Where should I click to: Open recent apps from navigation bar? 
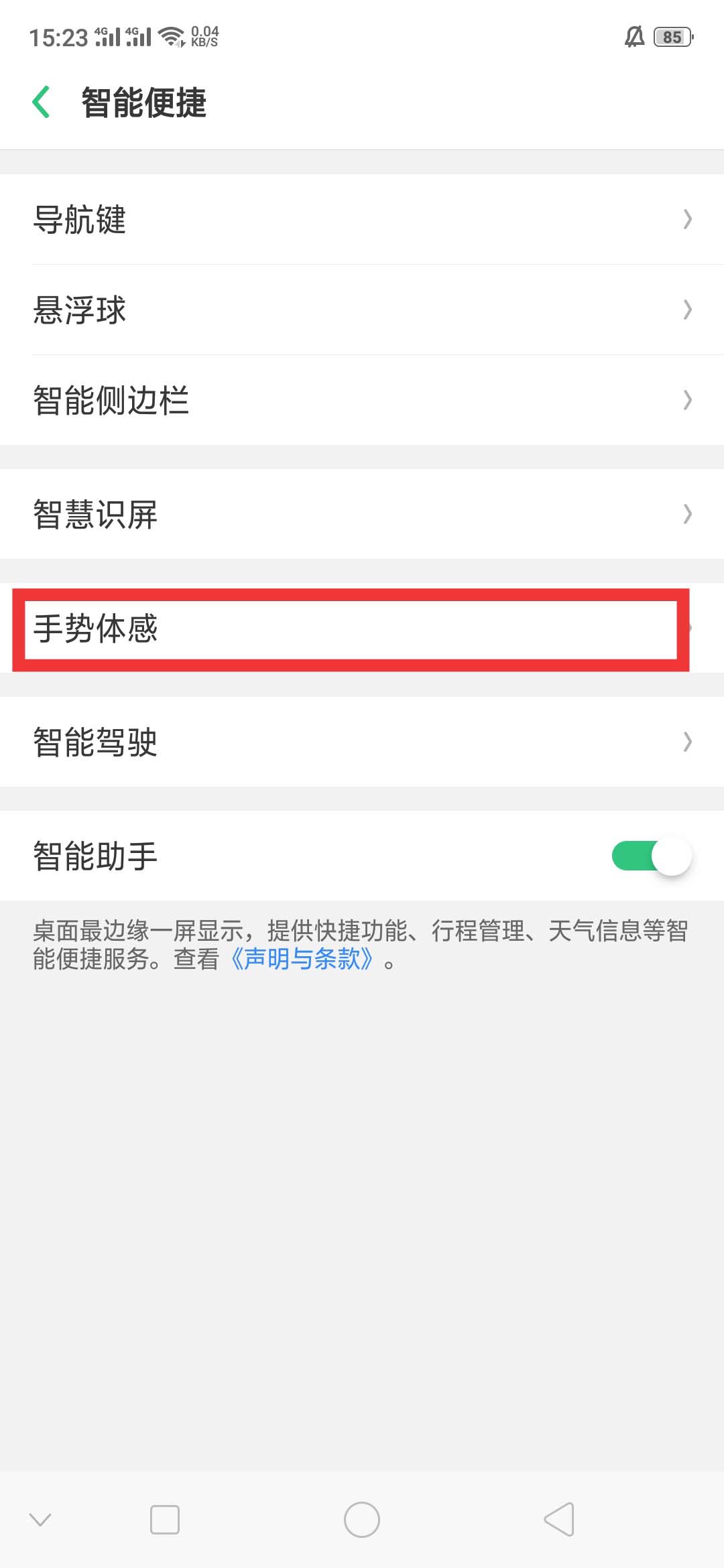pos(165,1519)
